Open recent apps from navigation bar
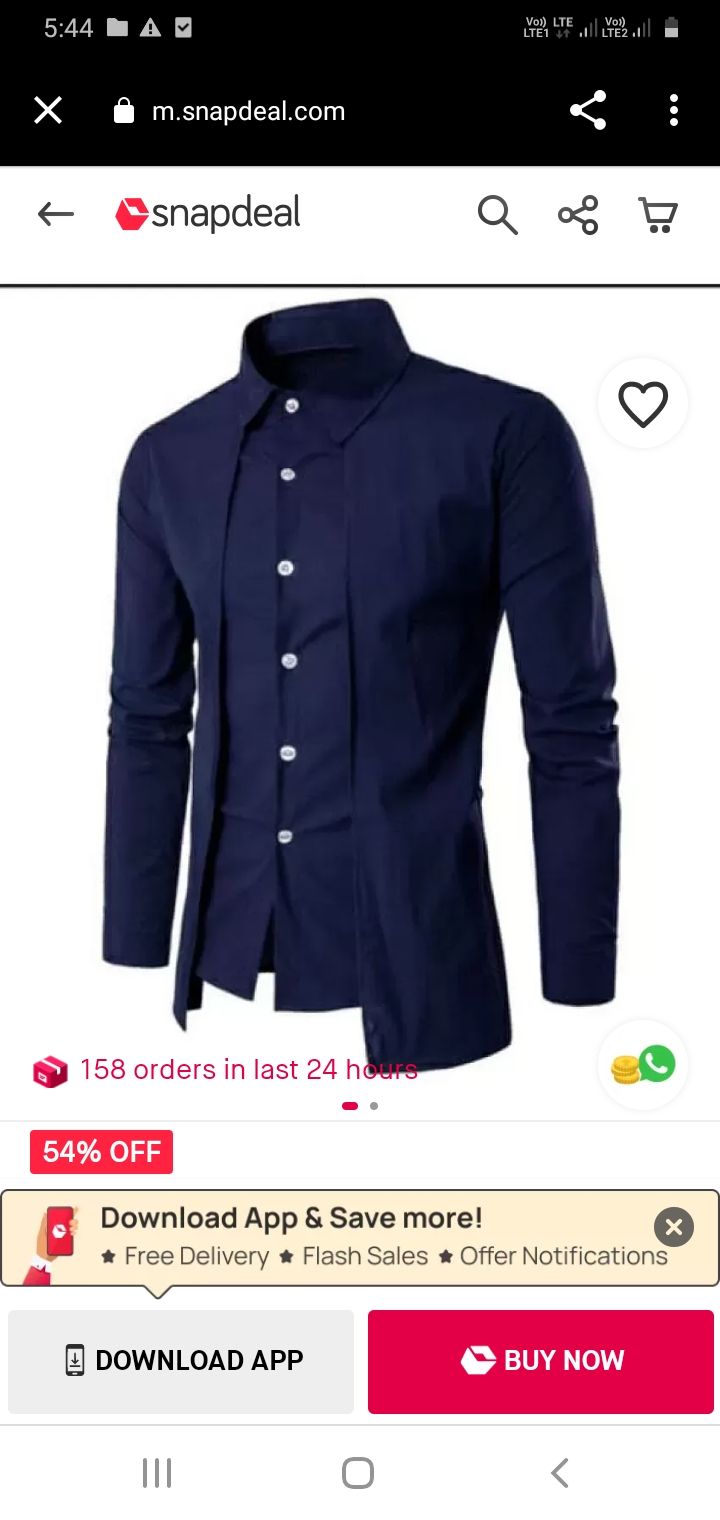Image resolution: width=720 pixels, height=1520 pixels. pyautogui.click(x=157, y=1473)
